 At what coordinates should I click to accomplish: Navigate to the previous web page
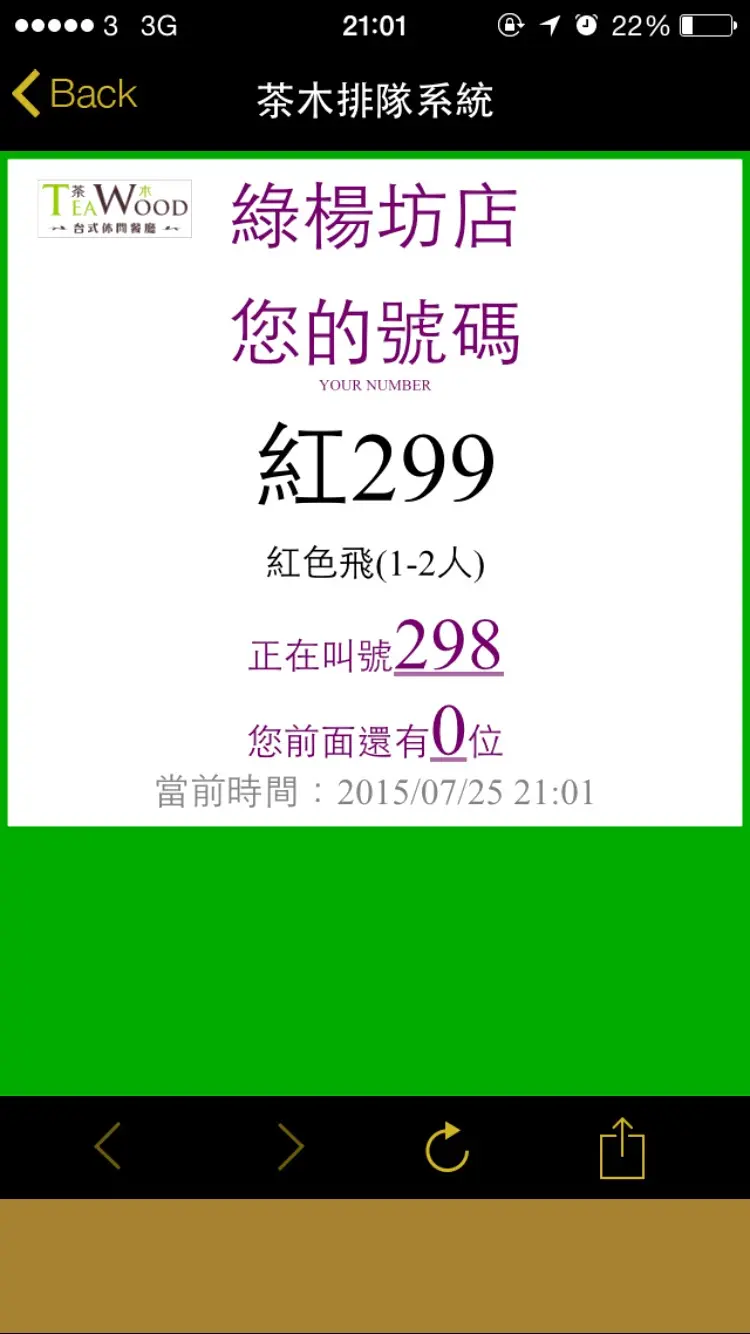(108, 1146)
